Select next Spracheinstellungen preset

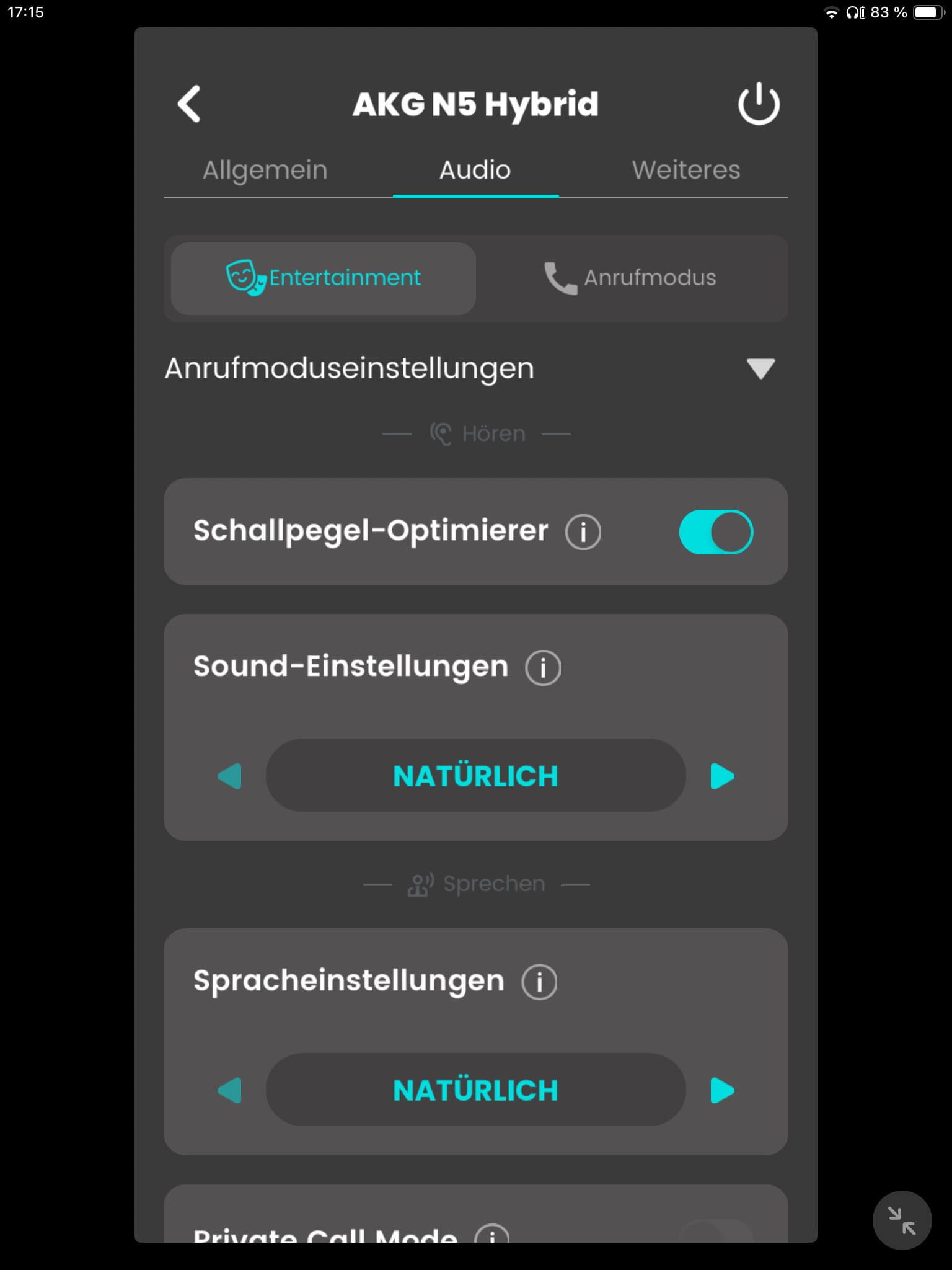coord(722,1090)
